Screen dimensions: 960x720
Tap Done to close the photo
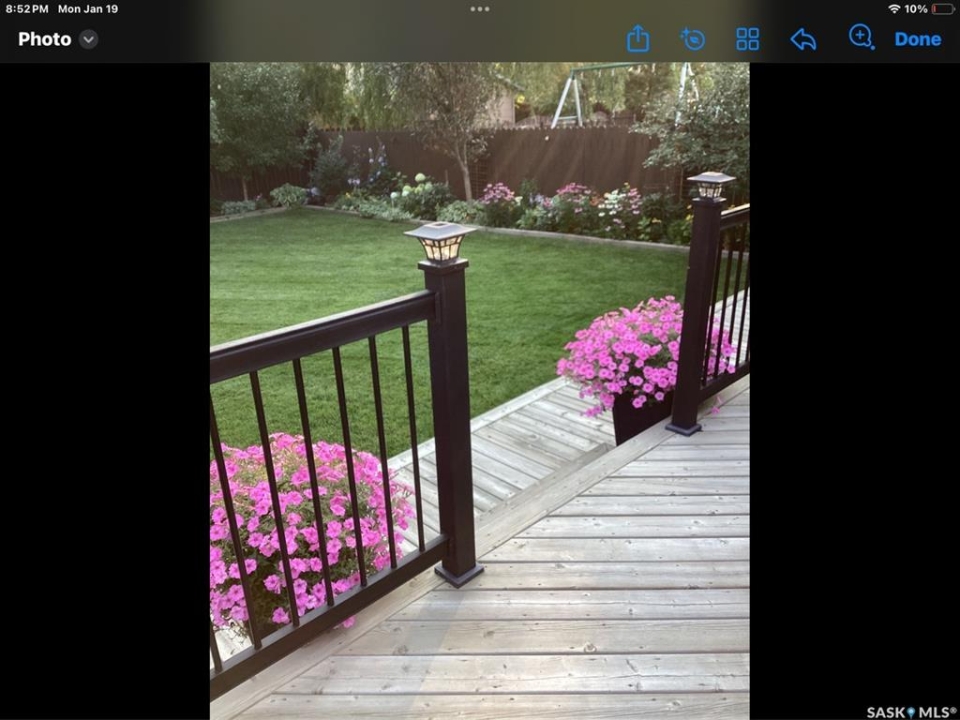point(917,39)
